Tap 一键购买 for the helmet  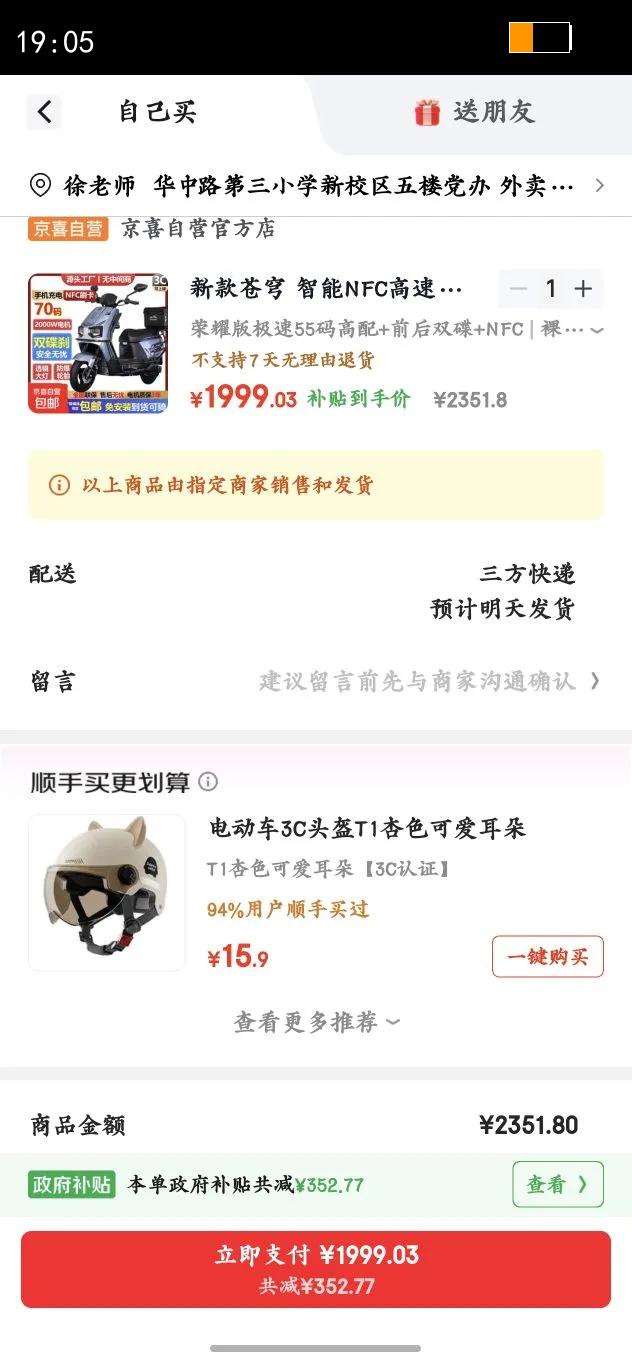tap(548, 957)
